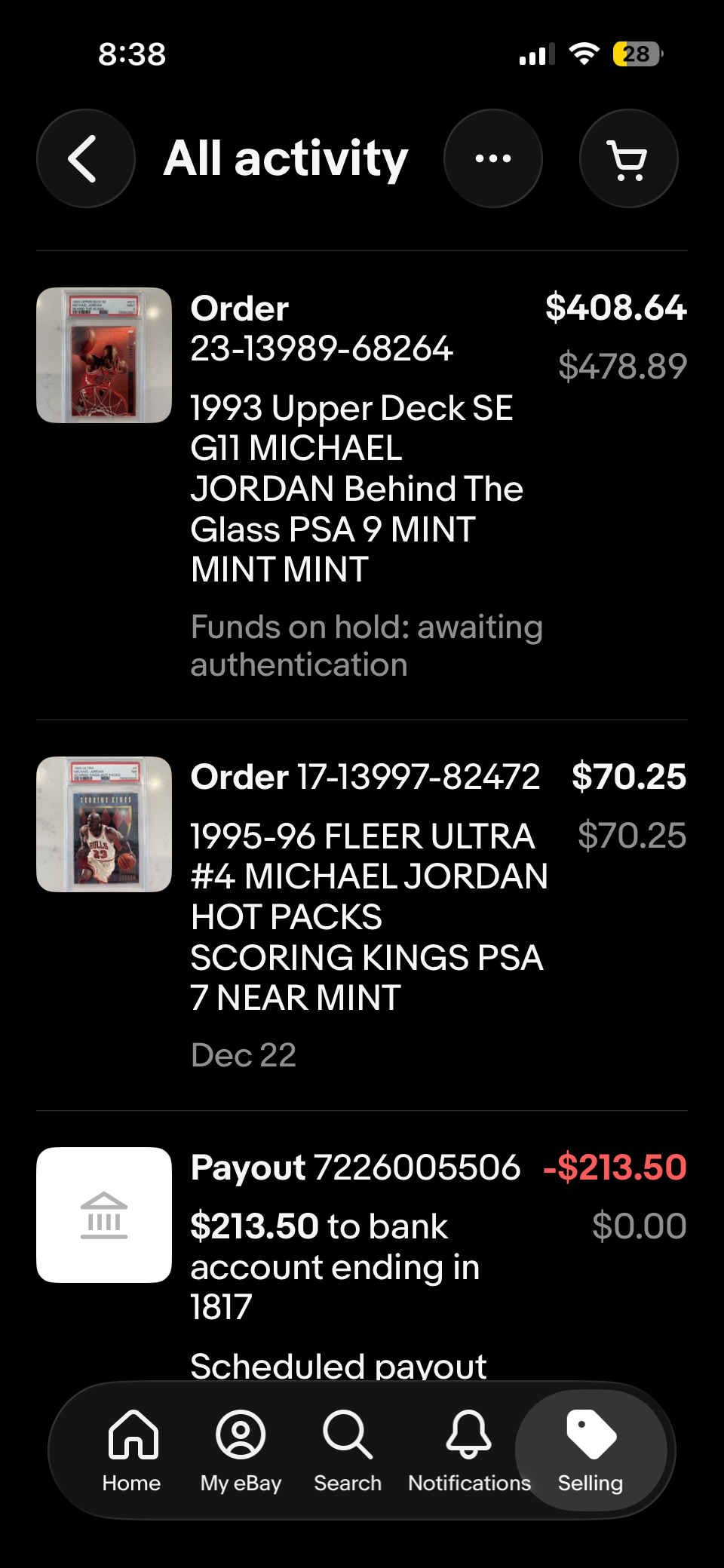This screenshot has height=1568, width=724.
Task: Open the three-dot overflow menu
Action: coord(493,158)
